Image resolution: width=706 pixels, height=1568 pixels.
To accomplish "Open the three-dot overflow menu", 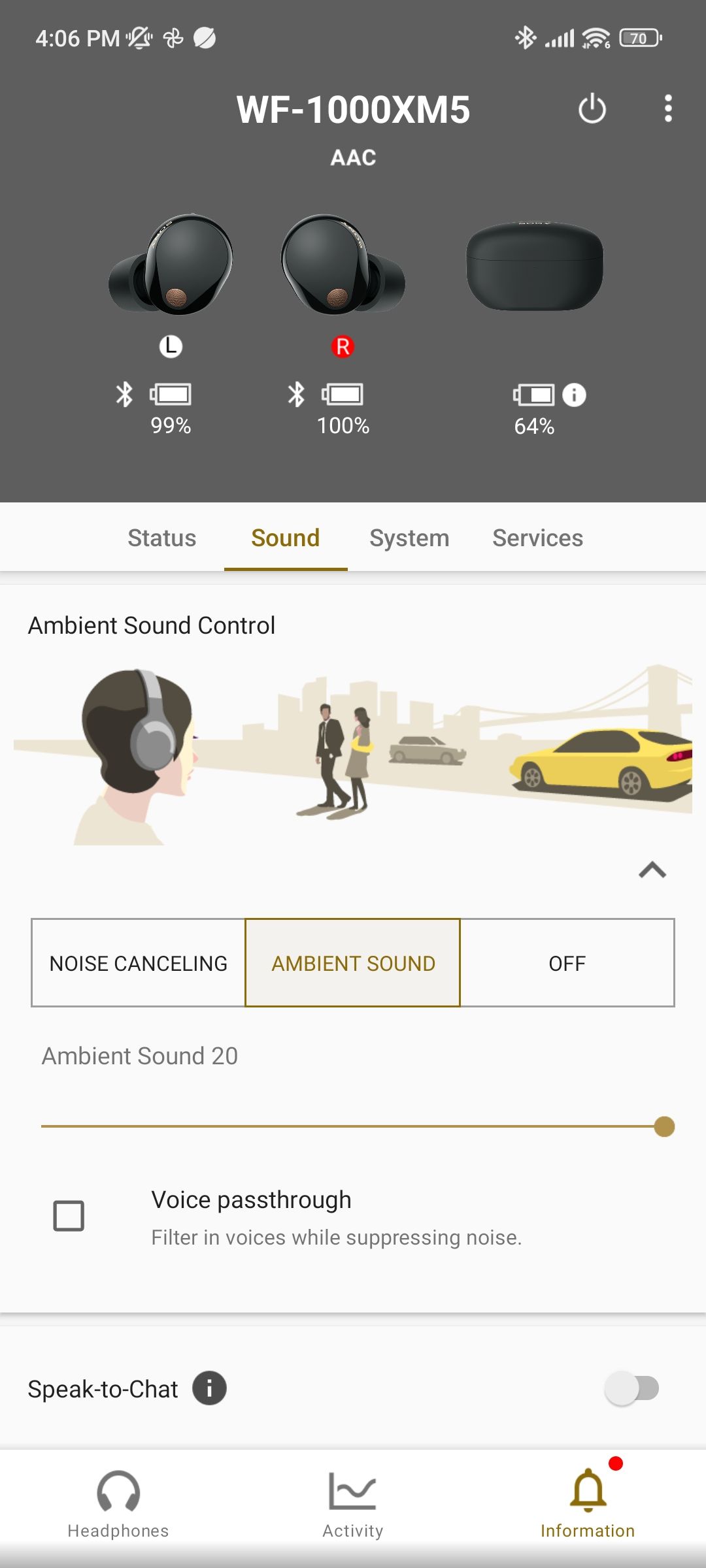I will (667, 108).
